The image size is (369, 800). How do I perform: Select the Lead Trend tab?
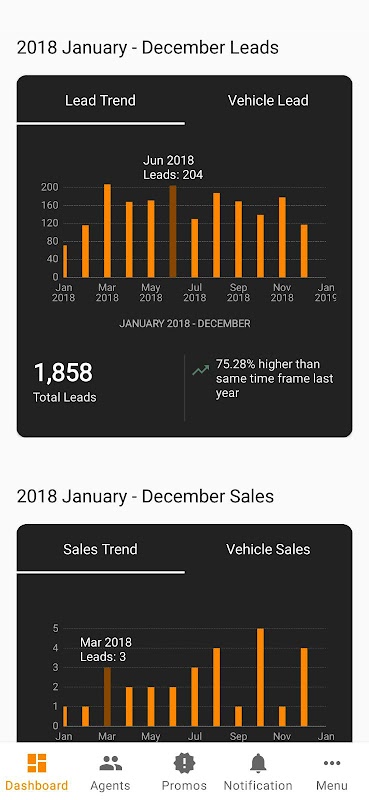click(101, 101)
